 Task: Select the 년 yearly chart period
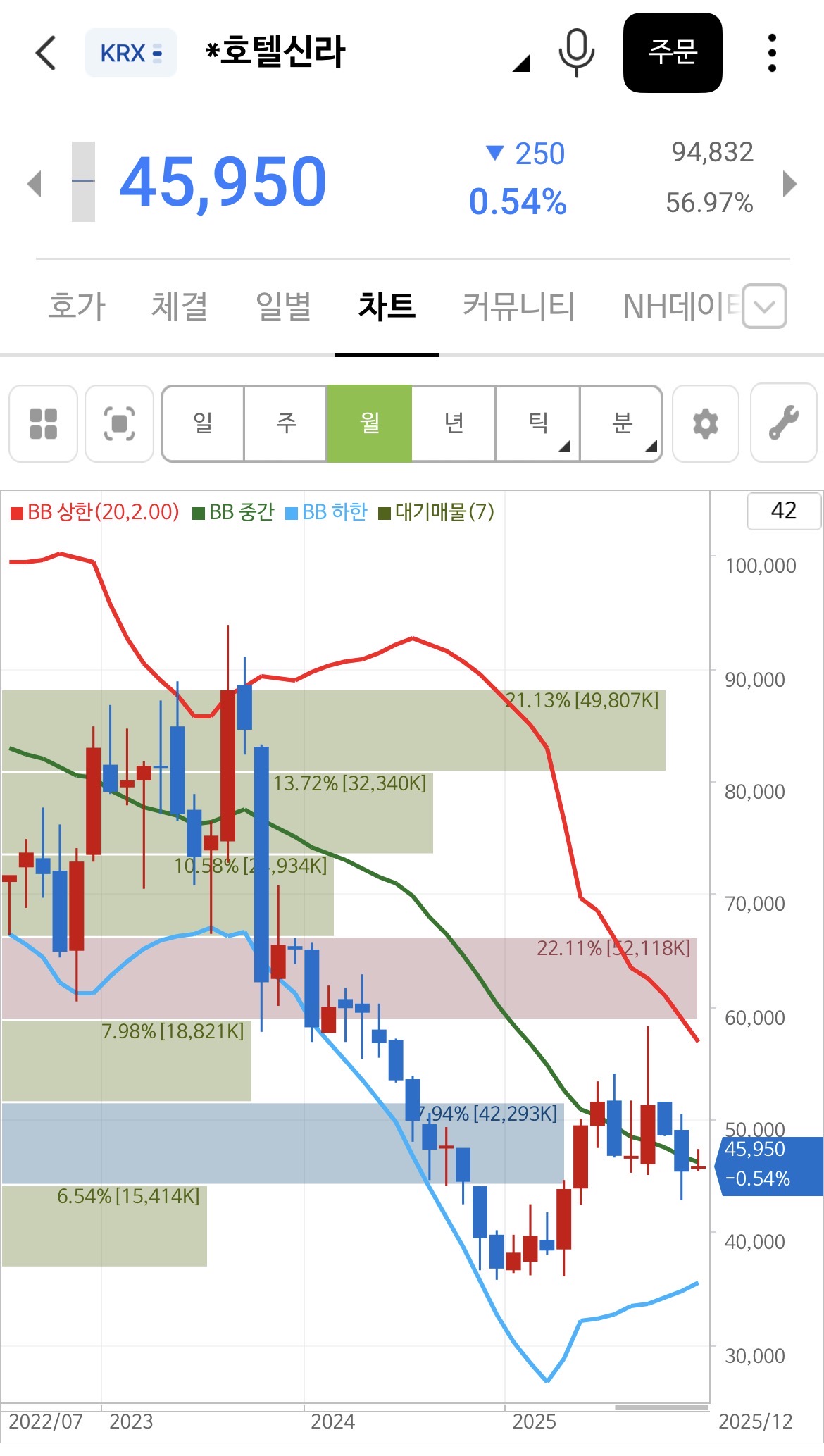(x=454, y=423)
